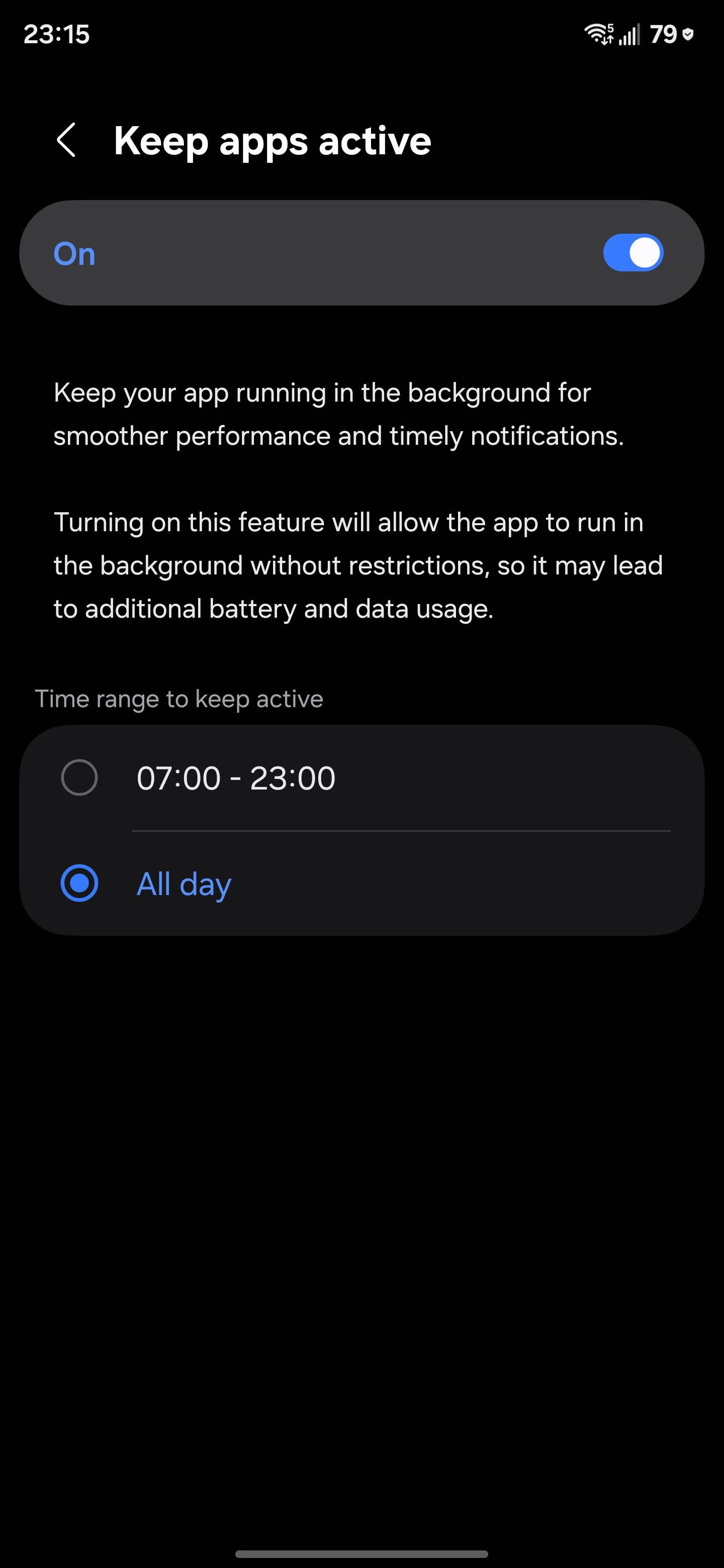Choose the All day option
The height and width of the screenshot is (1568, 724).
click(80, 883)
